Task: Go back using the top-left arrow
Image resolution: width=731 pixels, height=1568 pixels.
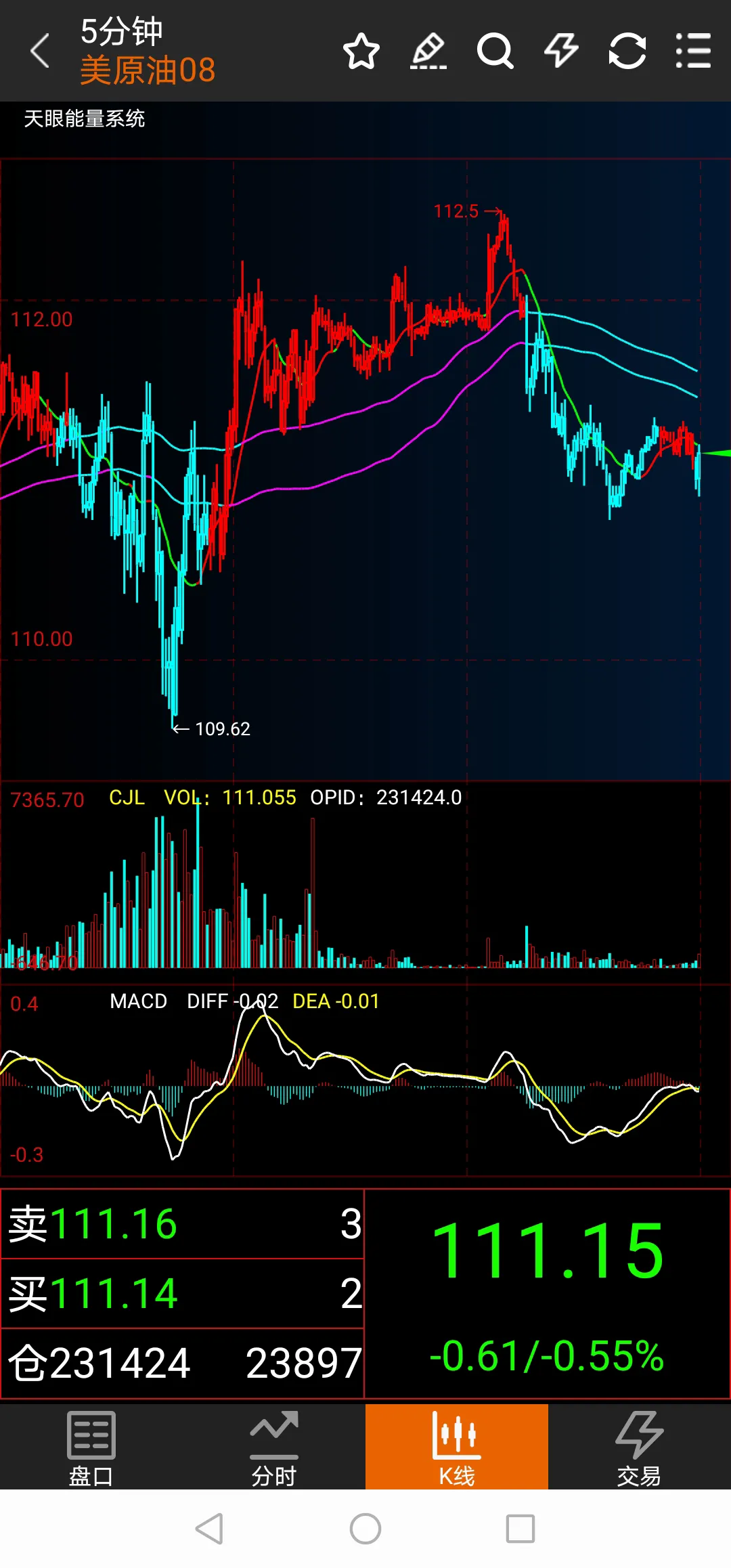Action: tap(41, 51)
